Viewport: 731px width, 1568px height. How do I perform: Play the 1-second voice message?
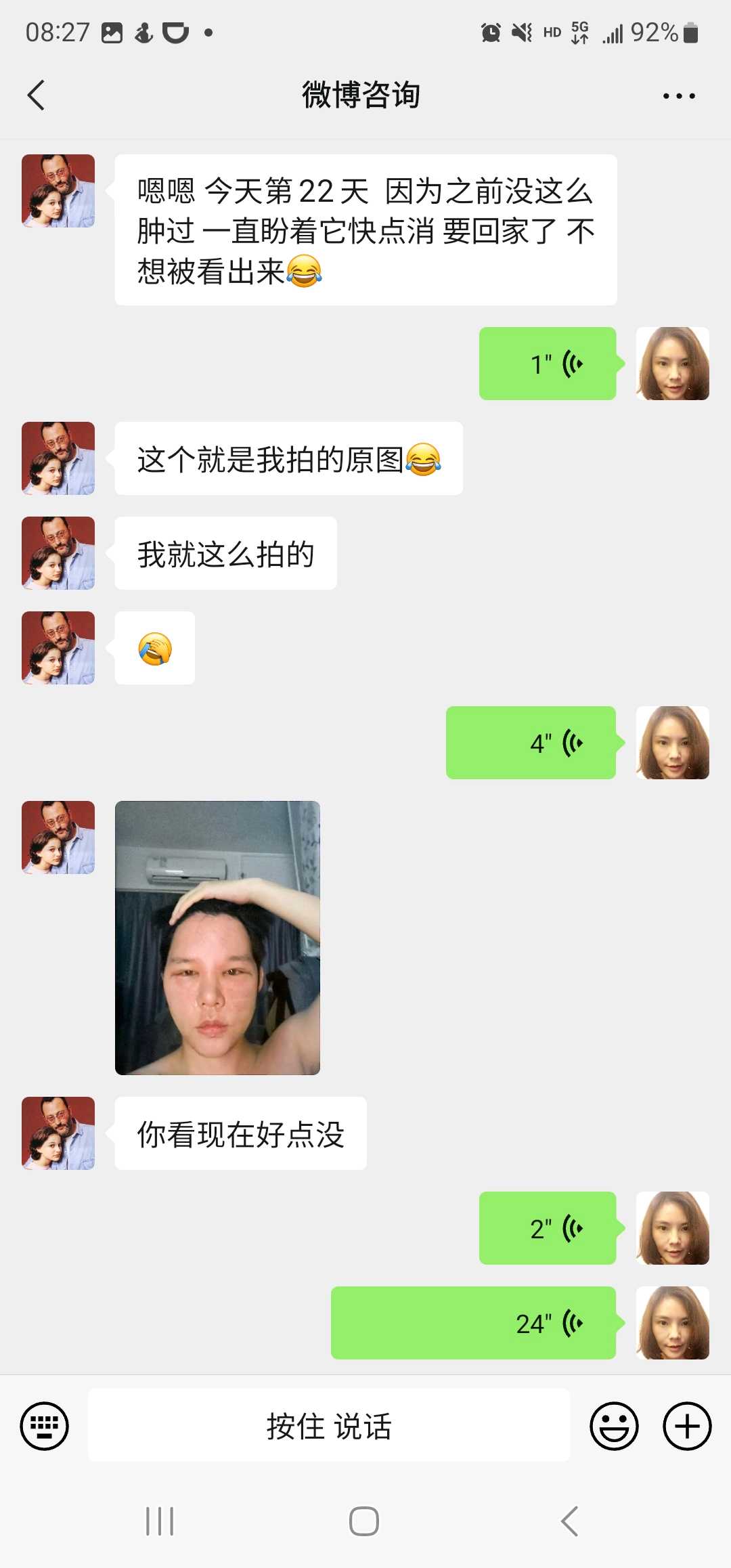[x=548, y=364]
